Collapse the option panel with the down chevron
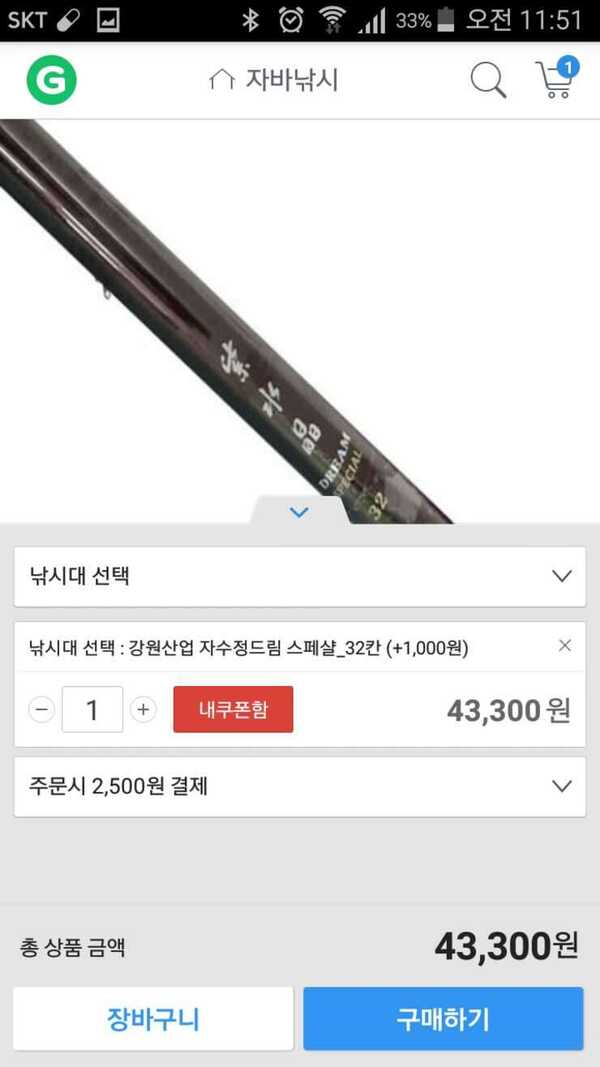Image resolution: width=600 pixels, height=1067 pixels. (299, 512)
